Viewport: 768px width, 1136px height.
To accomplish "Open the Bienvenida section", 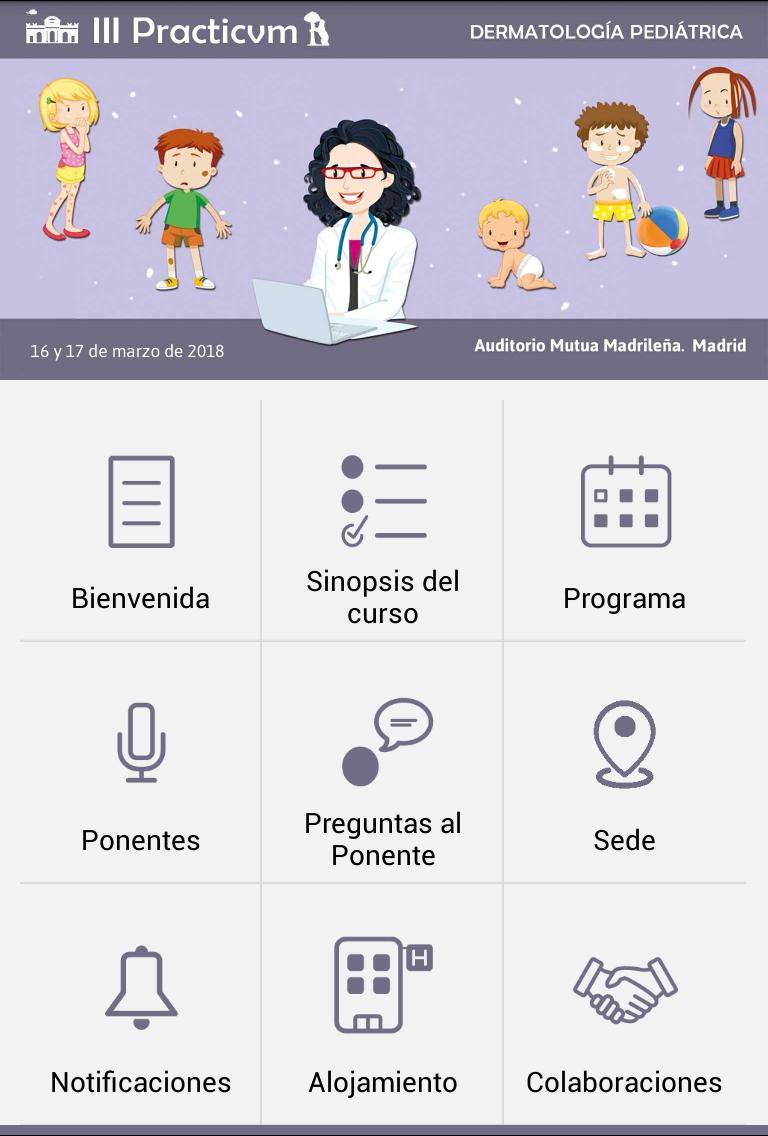I will coord(140,598).
